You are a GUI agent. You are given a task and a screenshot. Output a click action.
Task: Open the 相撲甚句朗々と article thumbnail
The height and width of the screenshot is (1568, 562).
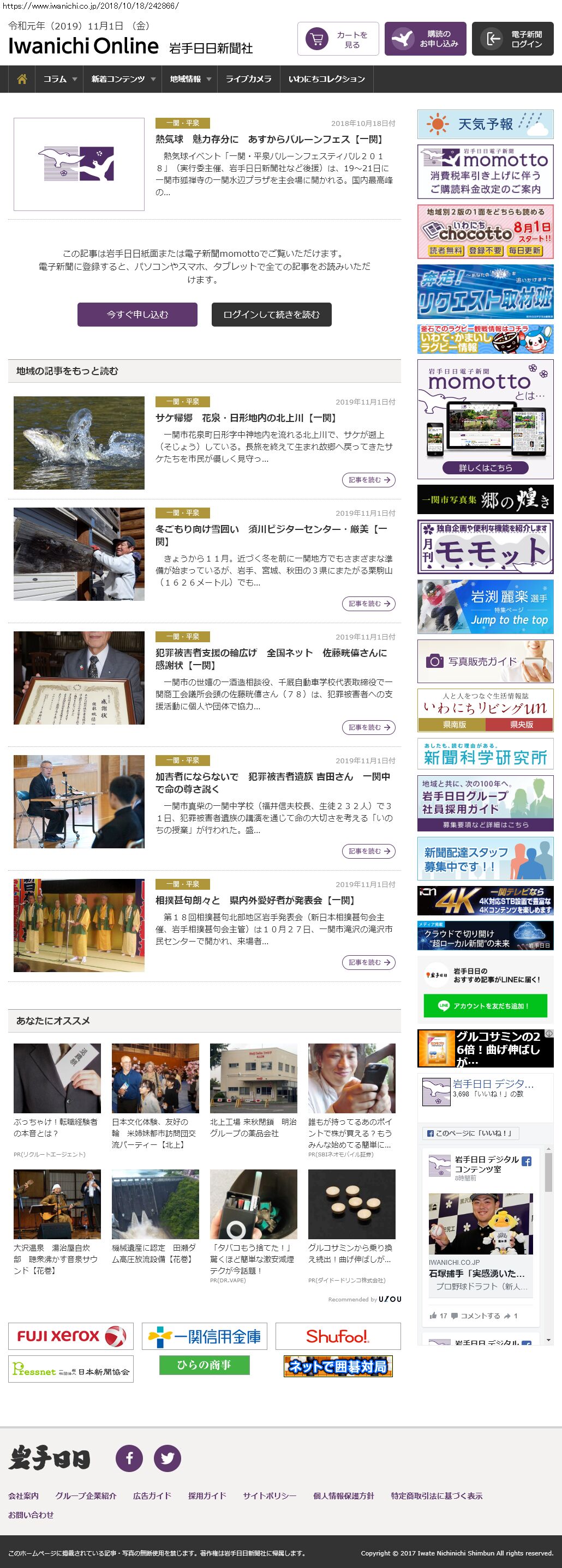click(x=79, y=925)
